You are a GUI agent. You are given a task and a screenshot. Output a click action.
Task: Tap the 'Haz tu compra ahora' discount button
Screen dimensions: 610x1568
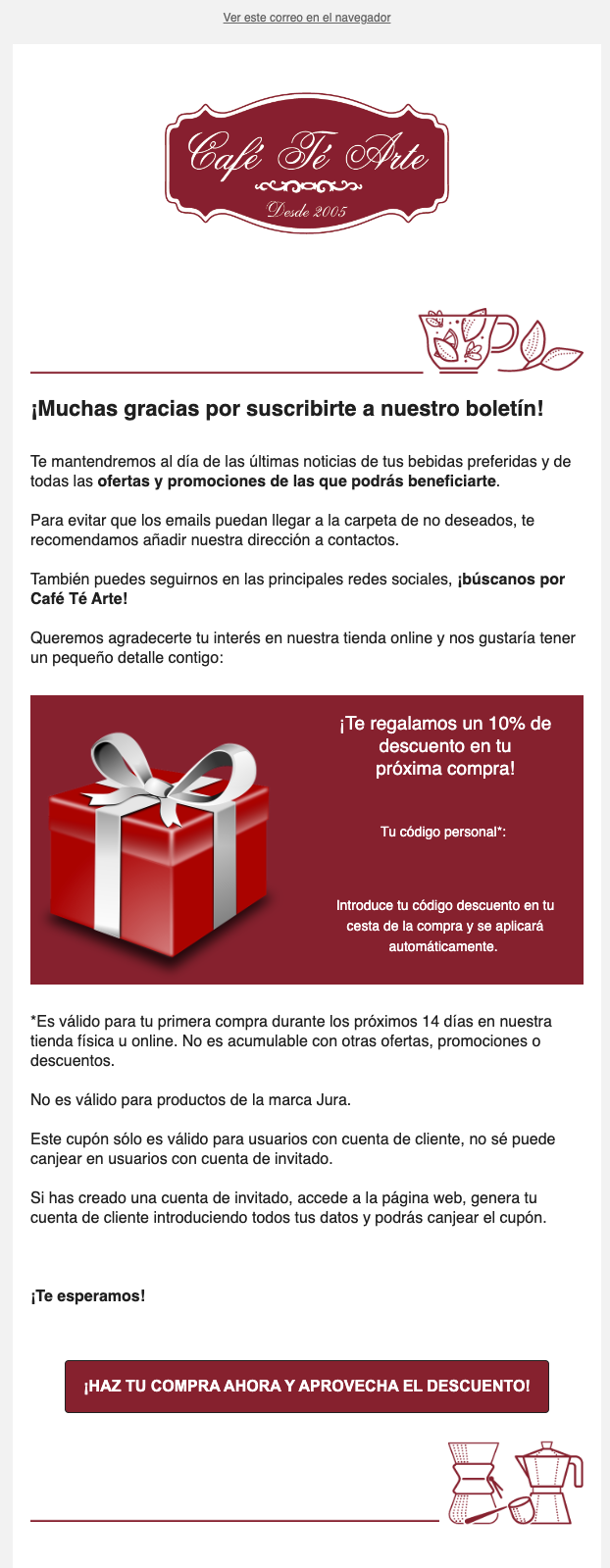point(306,1386)
